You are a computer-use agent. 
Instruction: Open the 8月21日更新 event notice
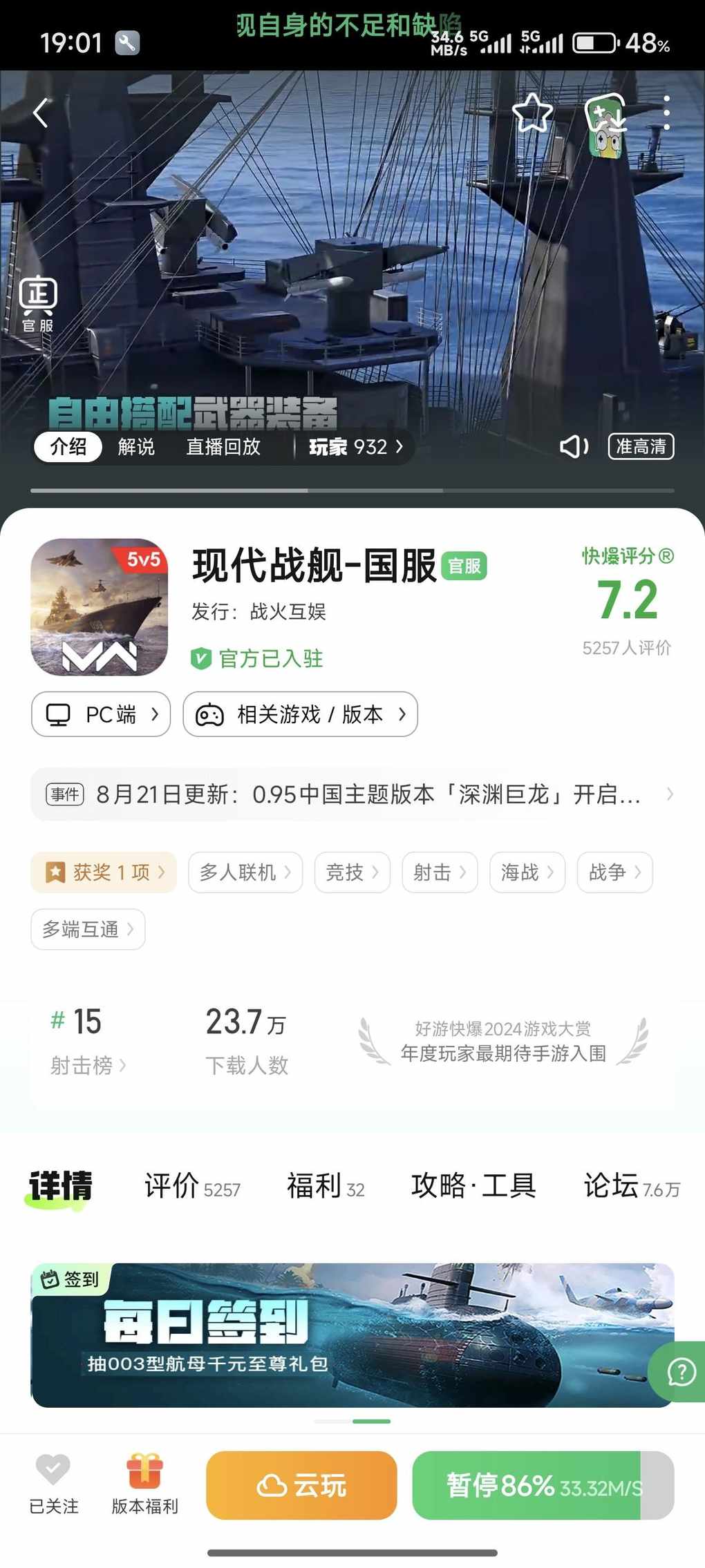(x=352, y=794)
